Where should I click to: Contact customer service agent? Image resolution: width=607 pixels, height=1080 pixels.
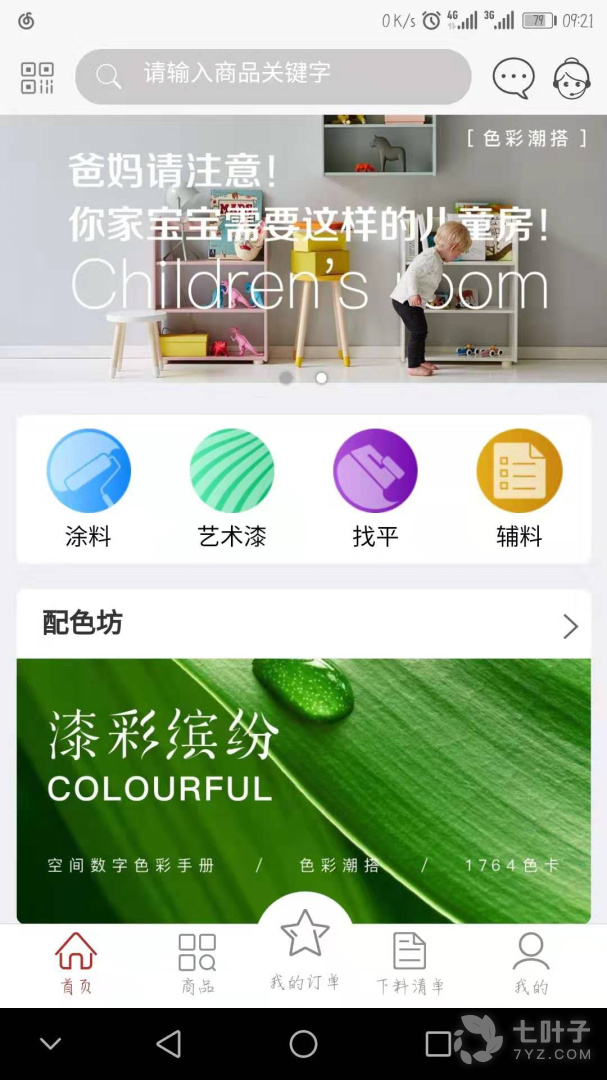click(571, 77)
